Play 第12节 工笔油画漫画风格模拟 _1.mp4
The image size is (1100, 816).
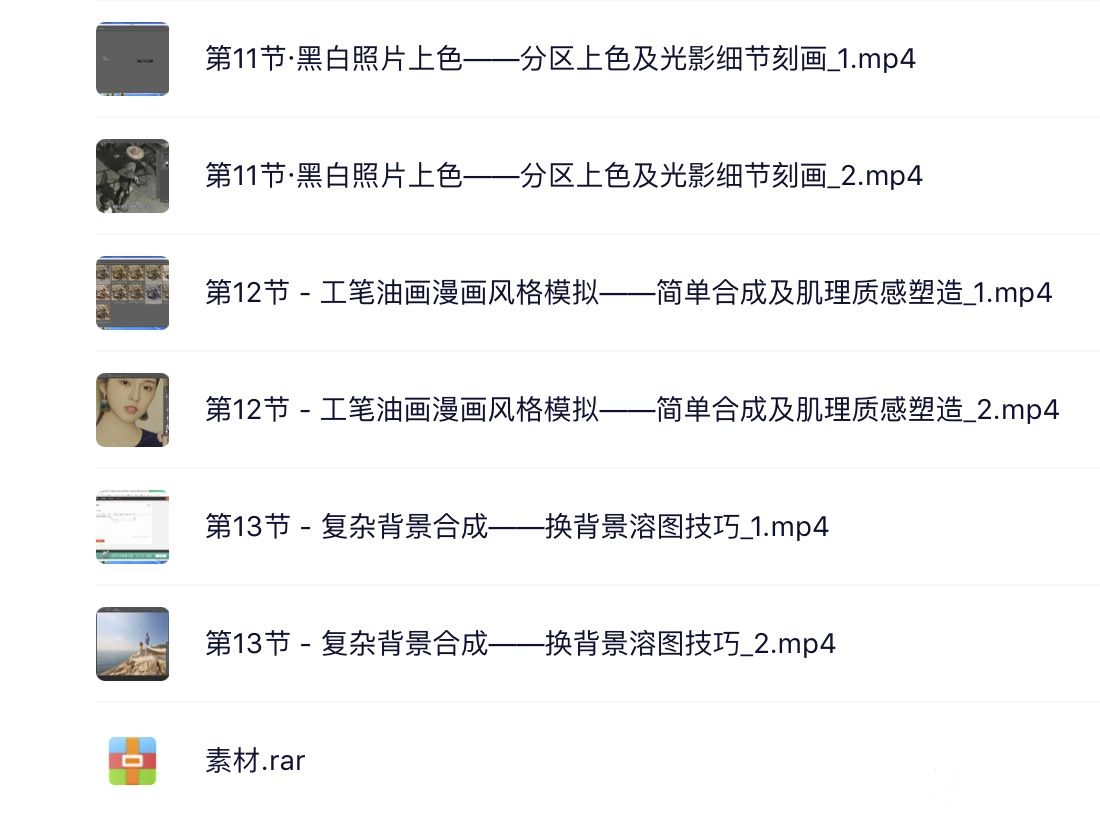pos(628,293)
